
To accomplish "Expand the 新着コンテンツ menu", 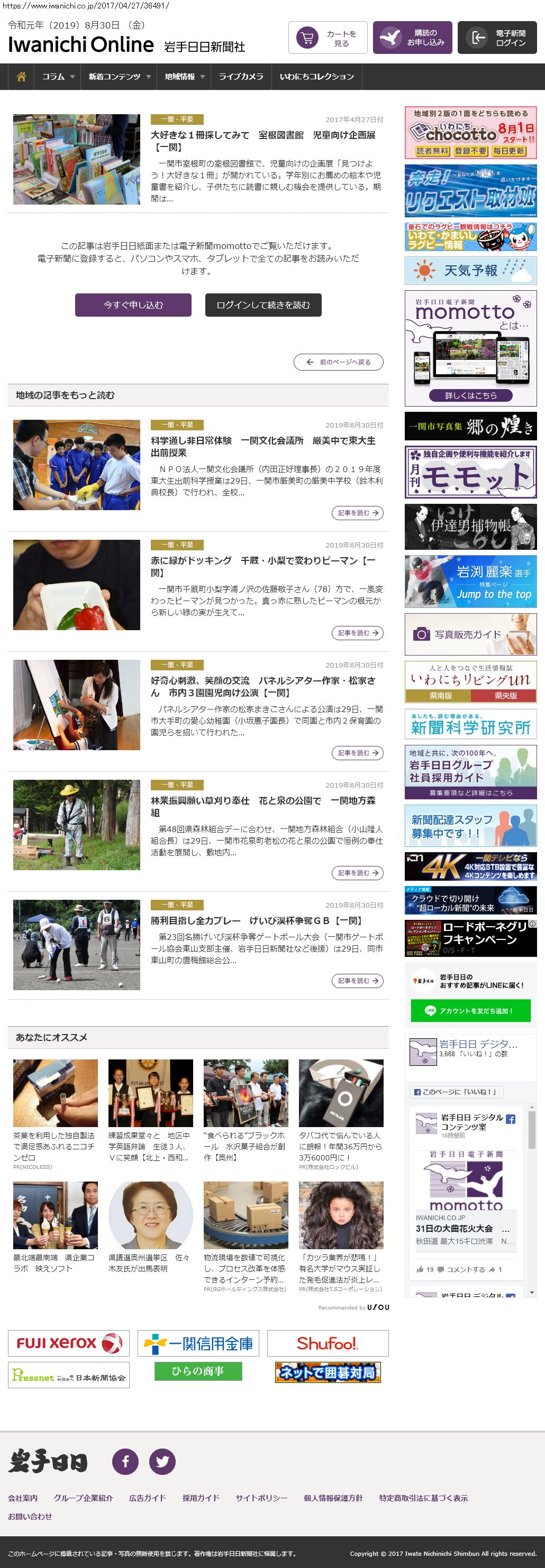I will point(119,77).
